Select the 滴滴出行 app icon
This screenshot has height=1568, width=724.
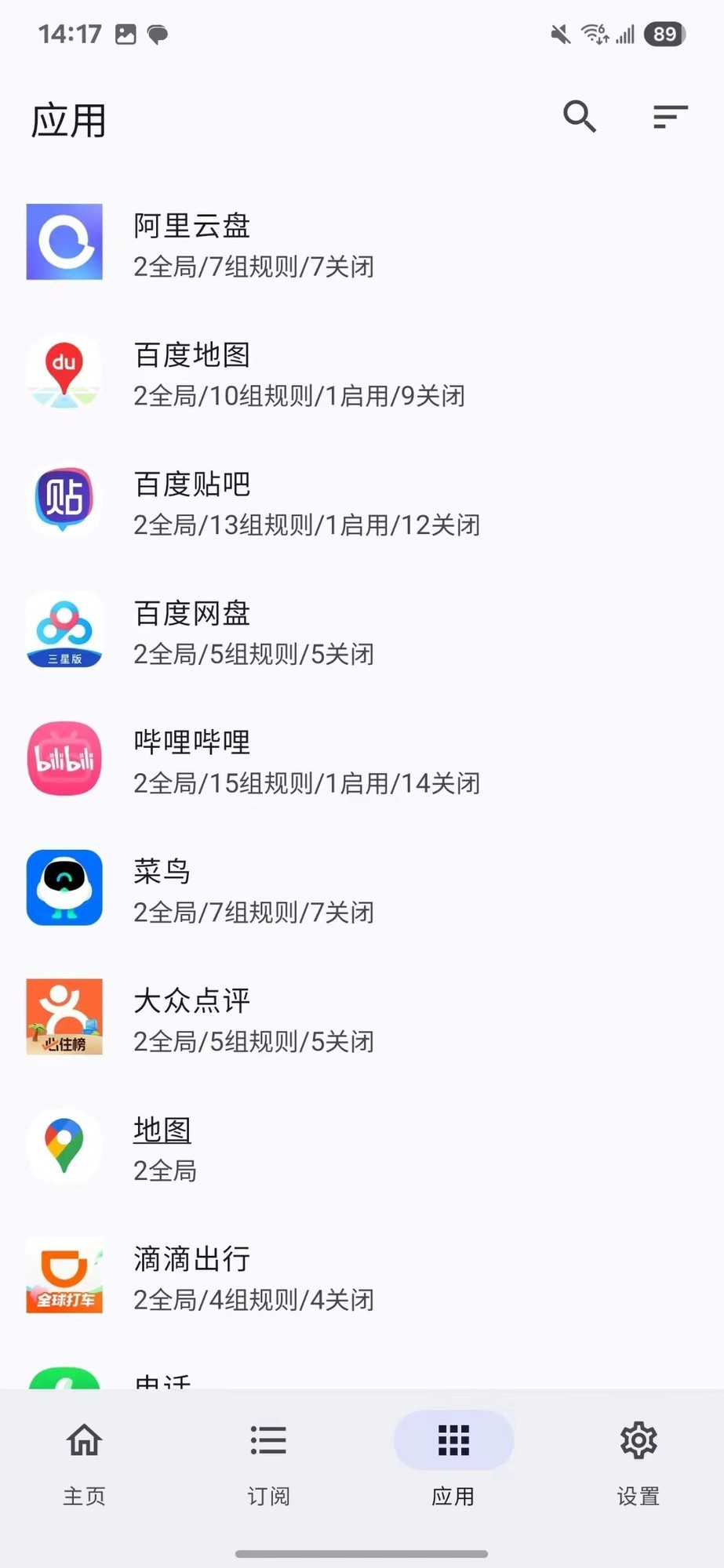pos(64,1276)
